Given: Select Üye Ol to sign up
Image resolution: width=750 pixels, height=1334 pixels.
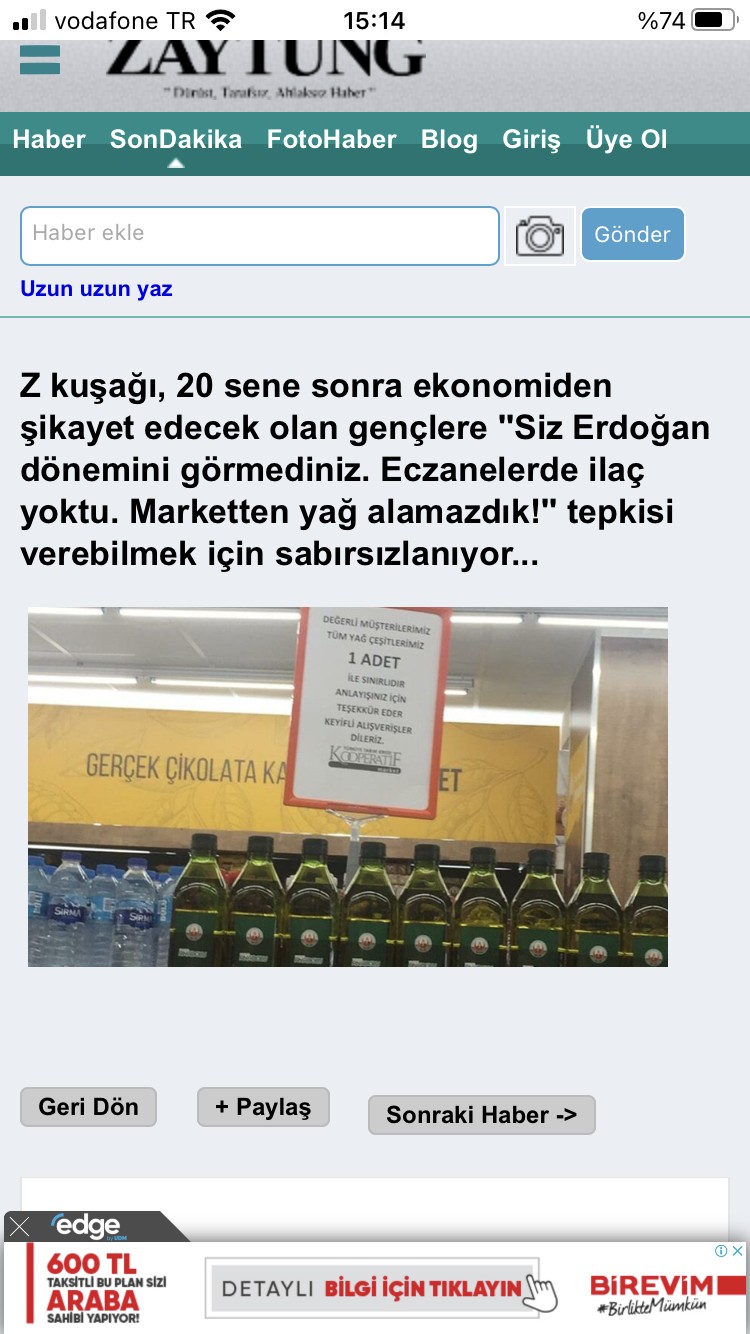Looking at the screenshot, I should pos(626,139).
